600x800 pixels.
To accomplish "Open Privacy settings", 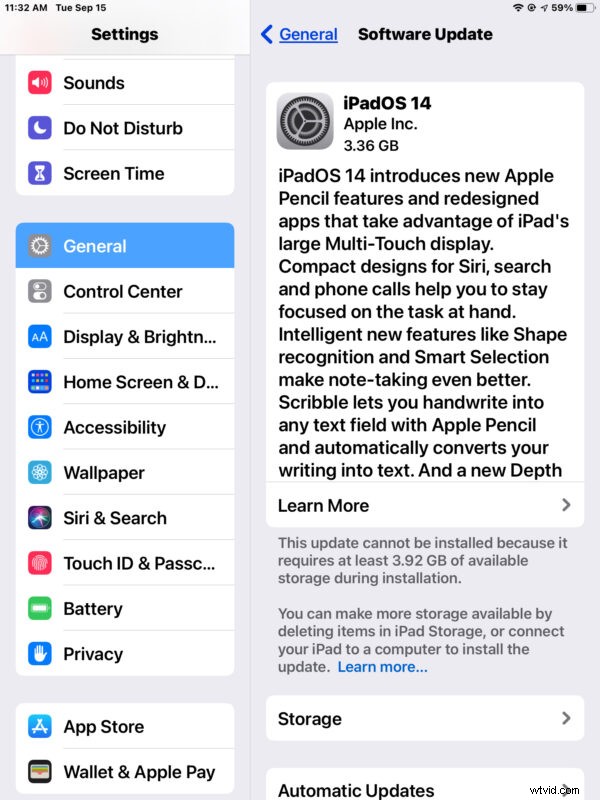I will [x=125, y=654].
